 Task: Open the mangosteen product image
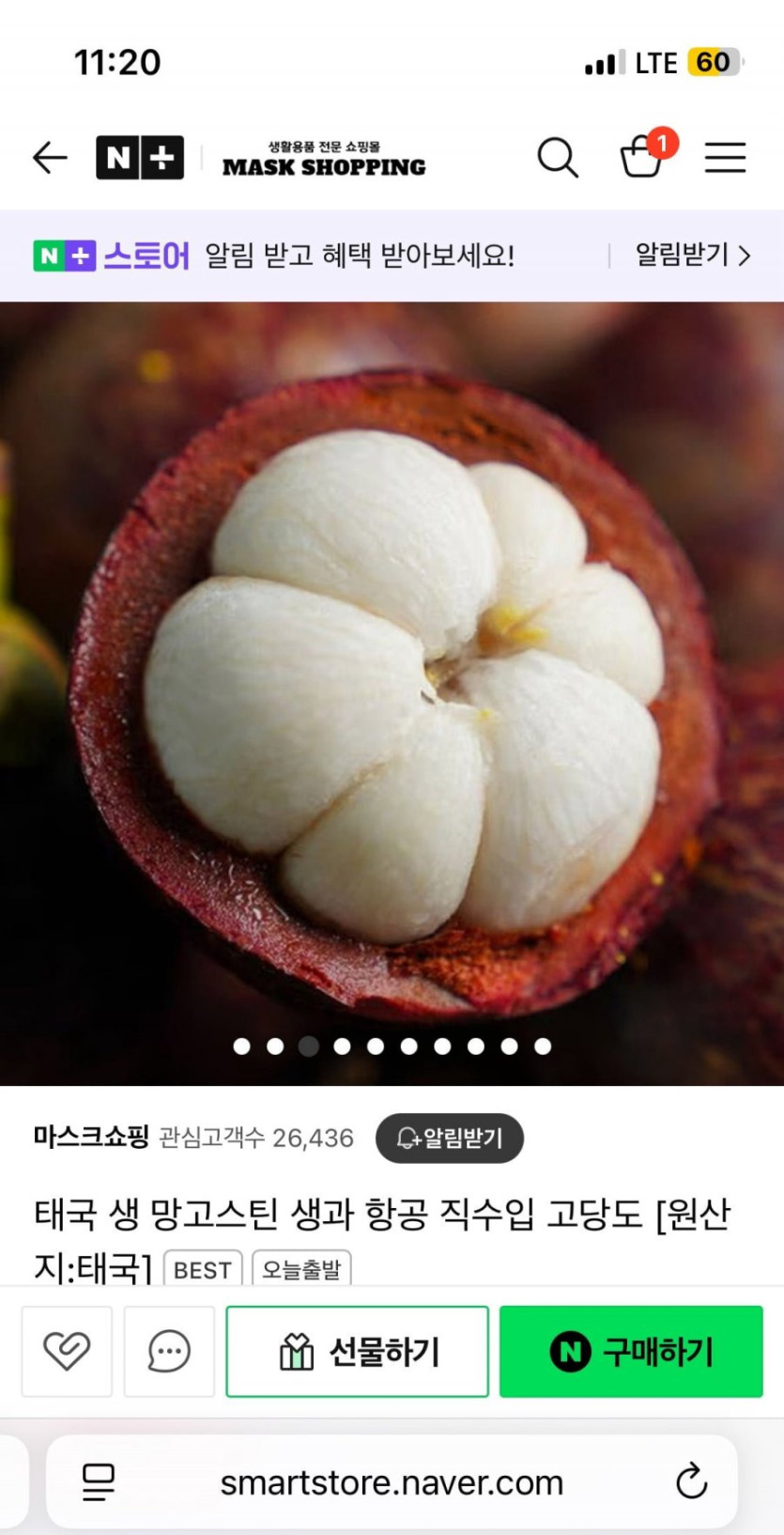(392, 692)
